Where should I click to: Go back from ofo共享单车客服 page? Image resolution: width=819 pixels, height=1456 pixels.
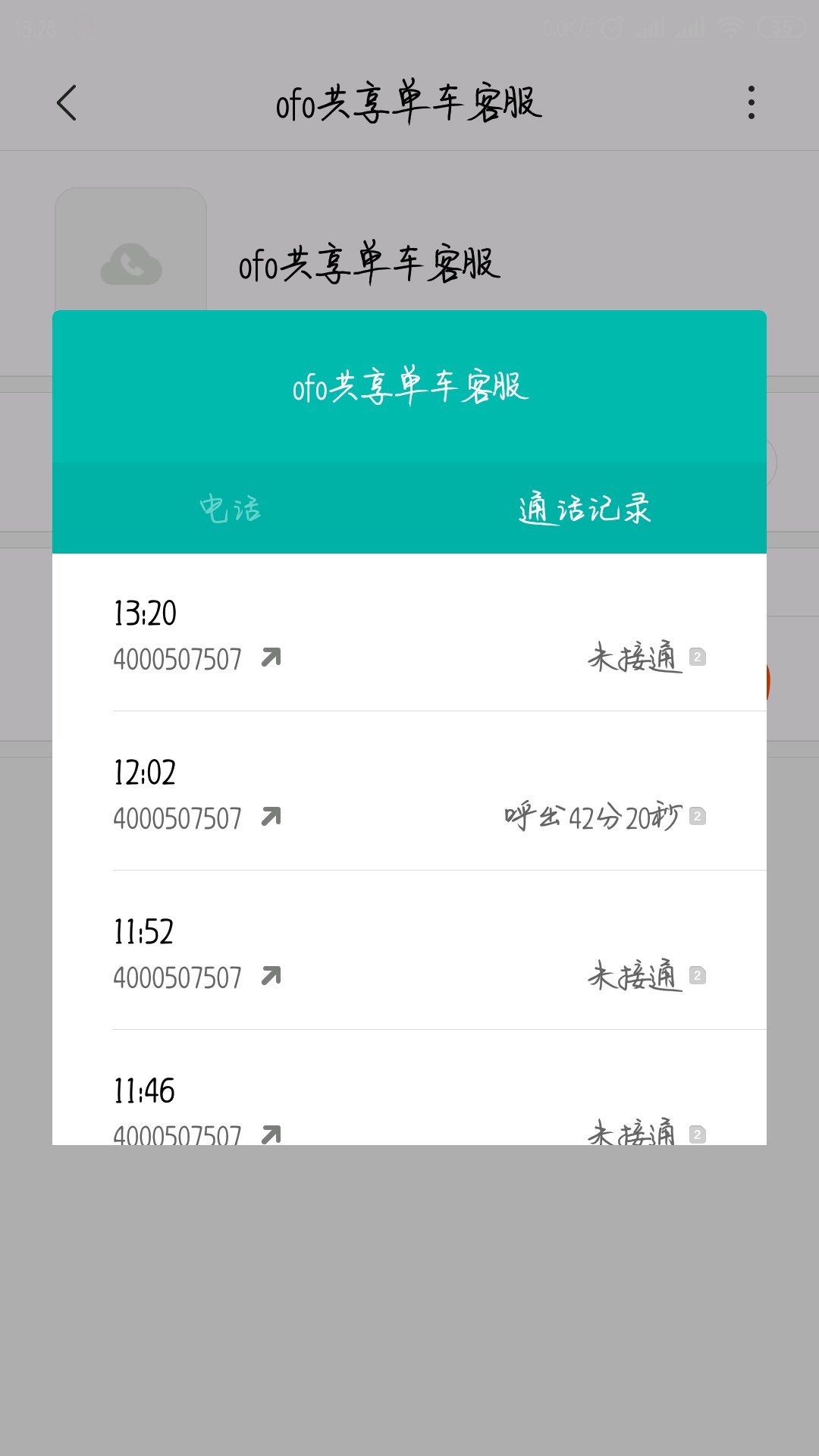(67, 102)
